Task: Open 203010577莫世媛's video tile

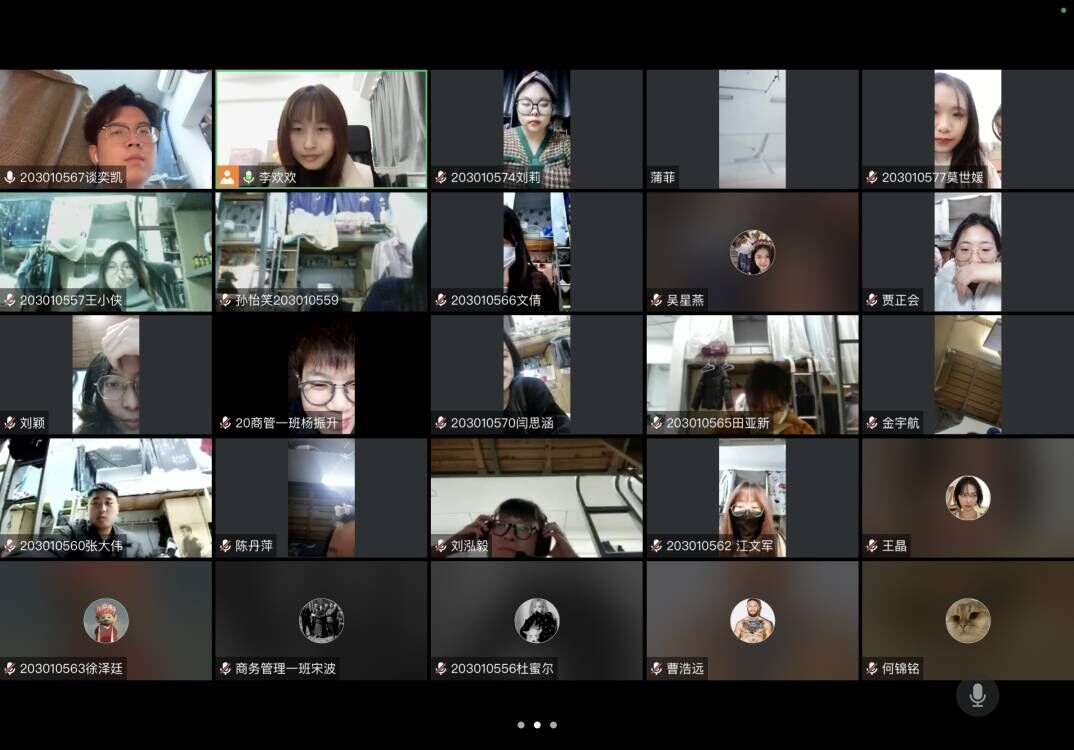Action: 967,129
